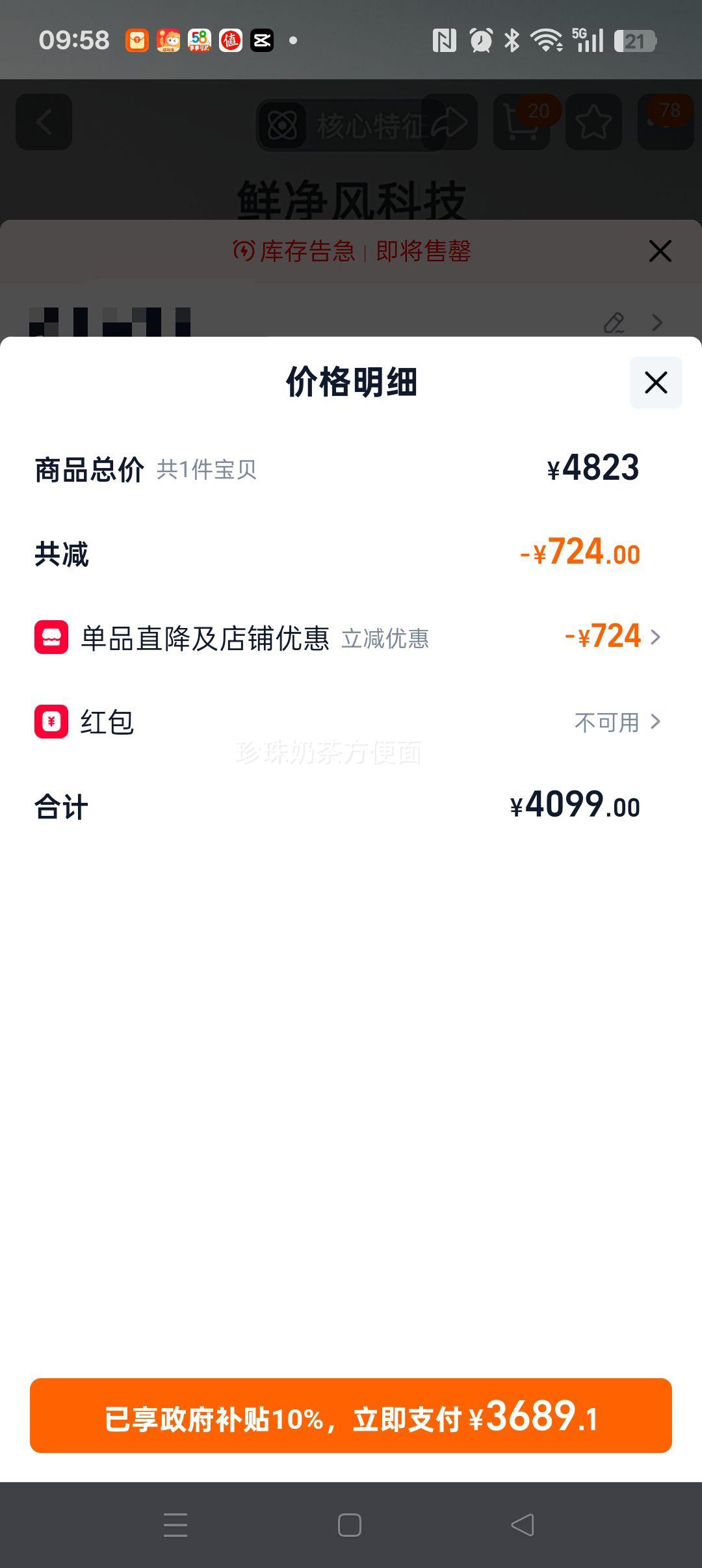Tap the CapCut notification icon
This screenshot has width=702, height=1568.
(263, 40)
